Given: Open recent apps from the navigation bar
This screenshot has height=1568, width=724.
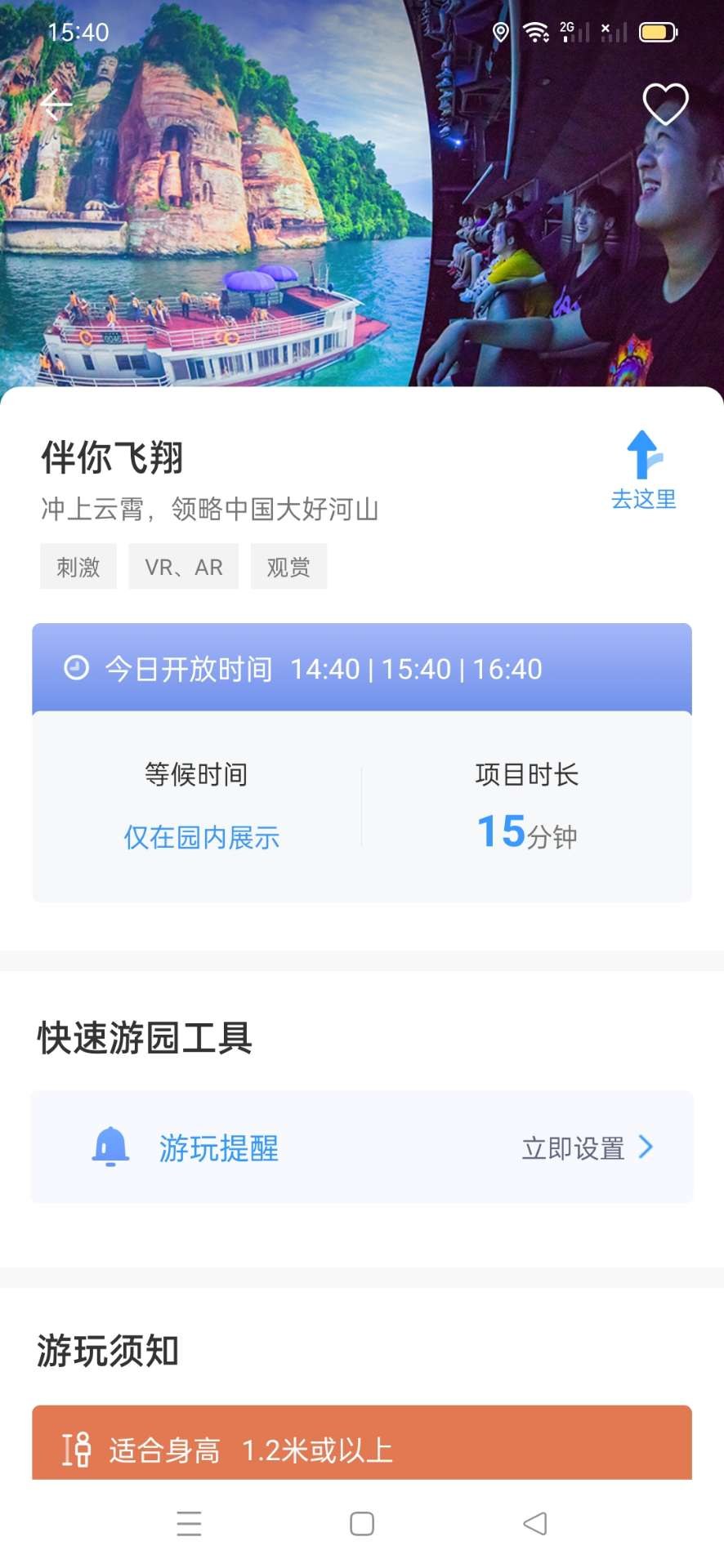Looking at the screenshot, I should (189, 1524).
